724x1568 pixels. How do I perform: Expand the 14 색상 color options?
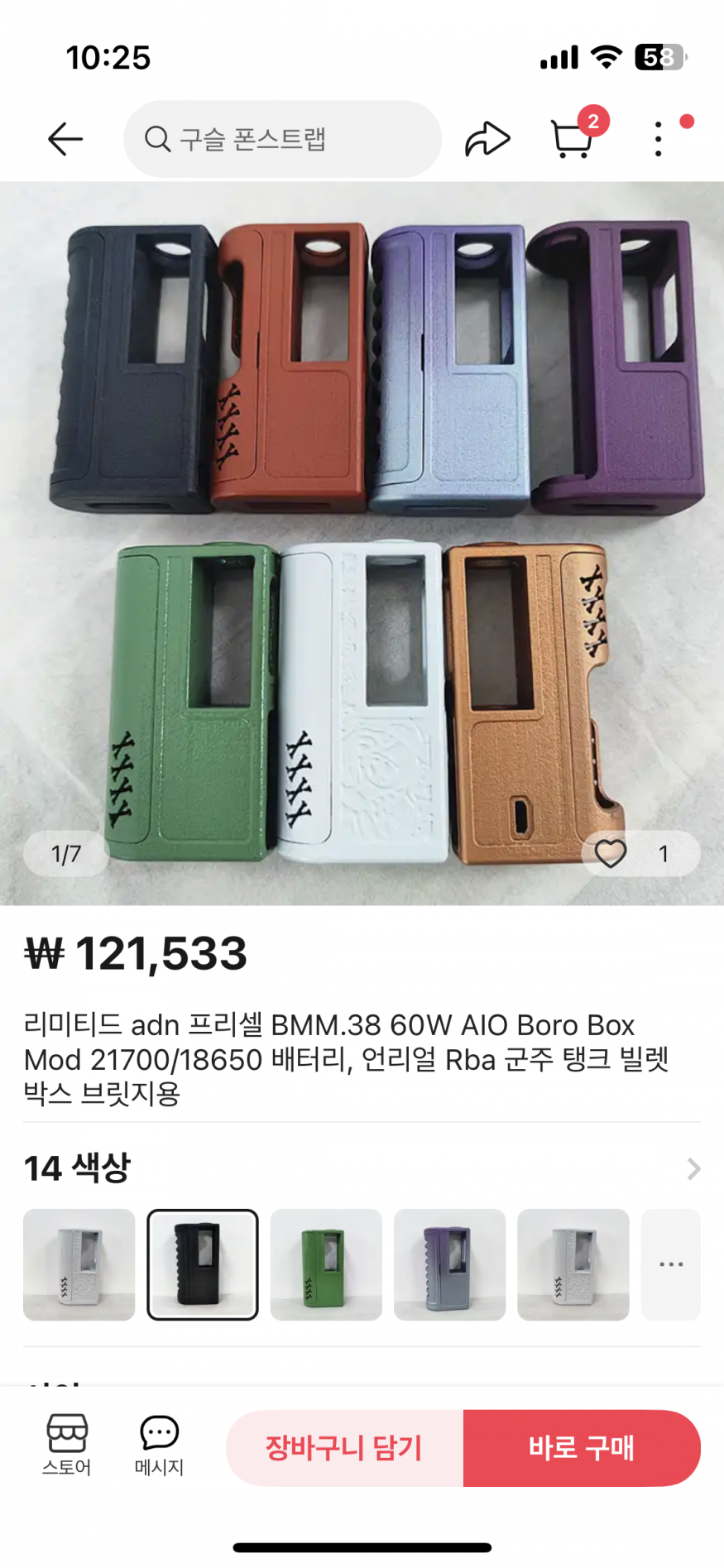[x=693, y=1168]
